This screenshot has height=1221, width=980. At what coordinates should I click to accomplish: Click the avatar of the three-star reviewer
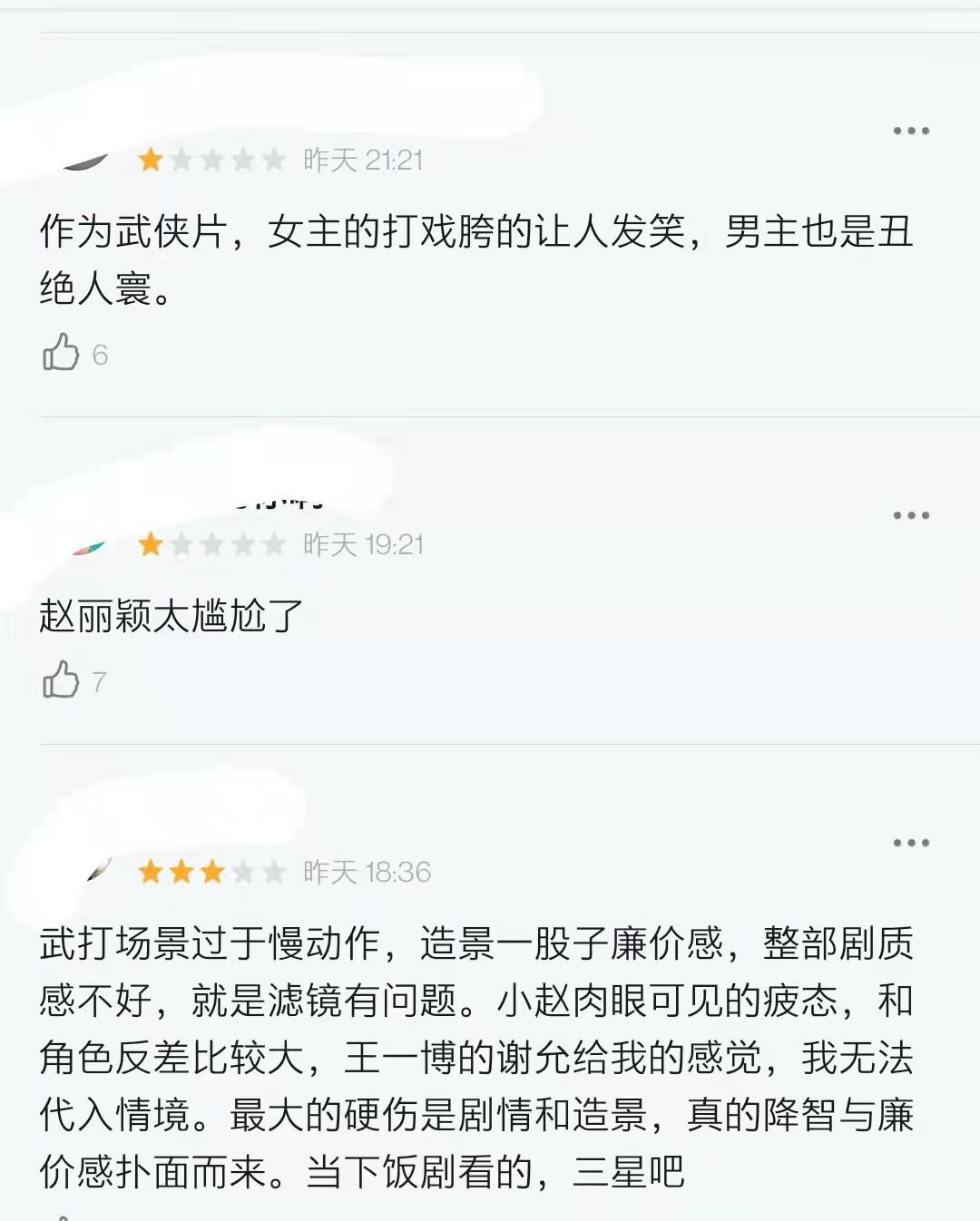tap(100, 872)
